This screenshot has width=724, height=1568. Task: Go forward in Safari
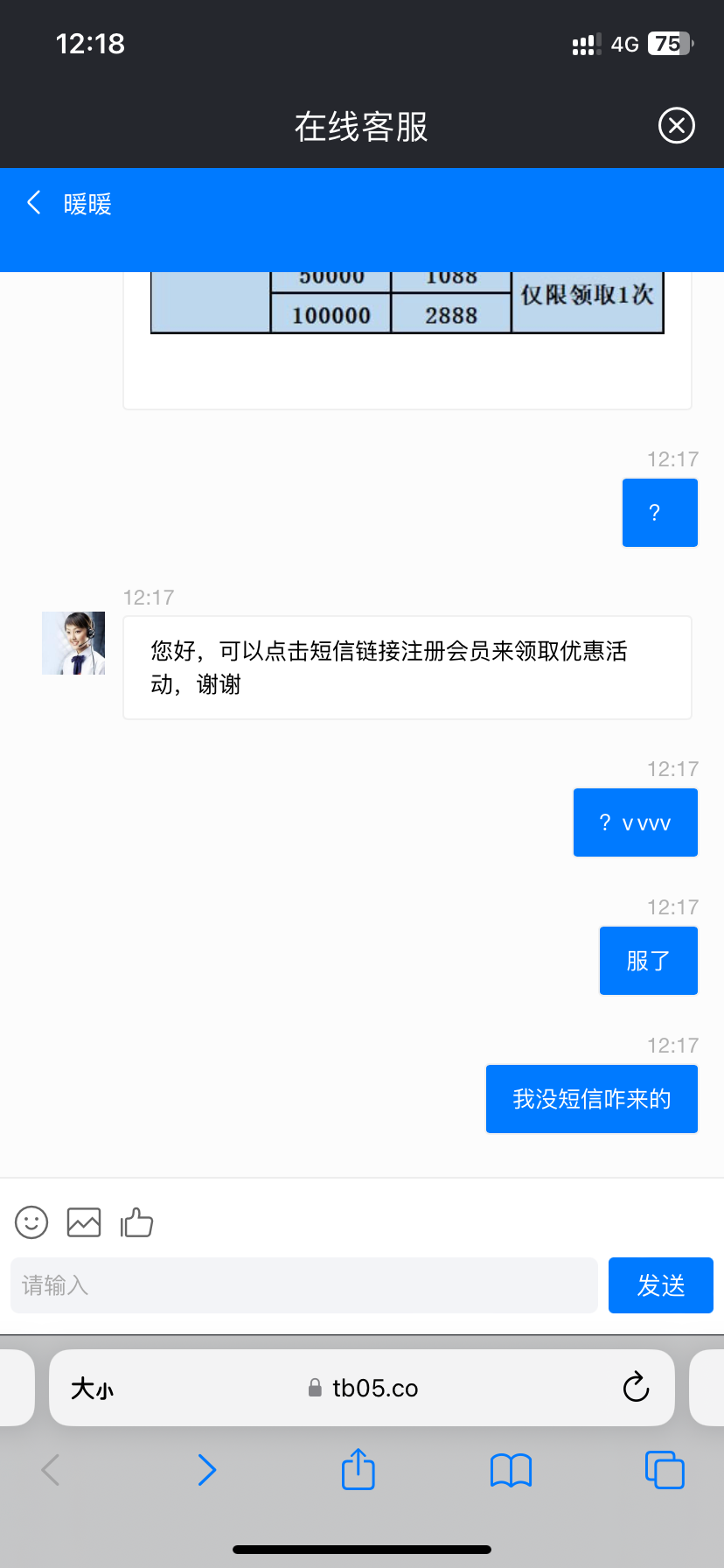pos(206,1470)
